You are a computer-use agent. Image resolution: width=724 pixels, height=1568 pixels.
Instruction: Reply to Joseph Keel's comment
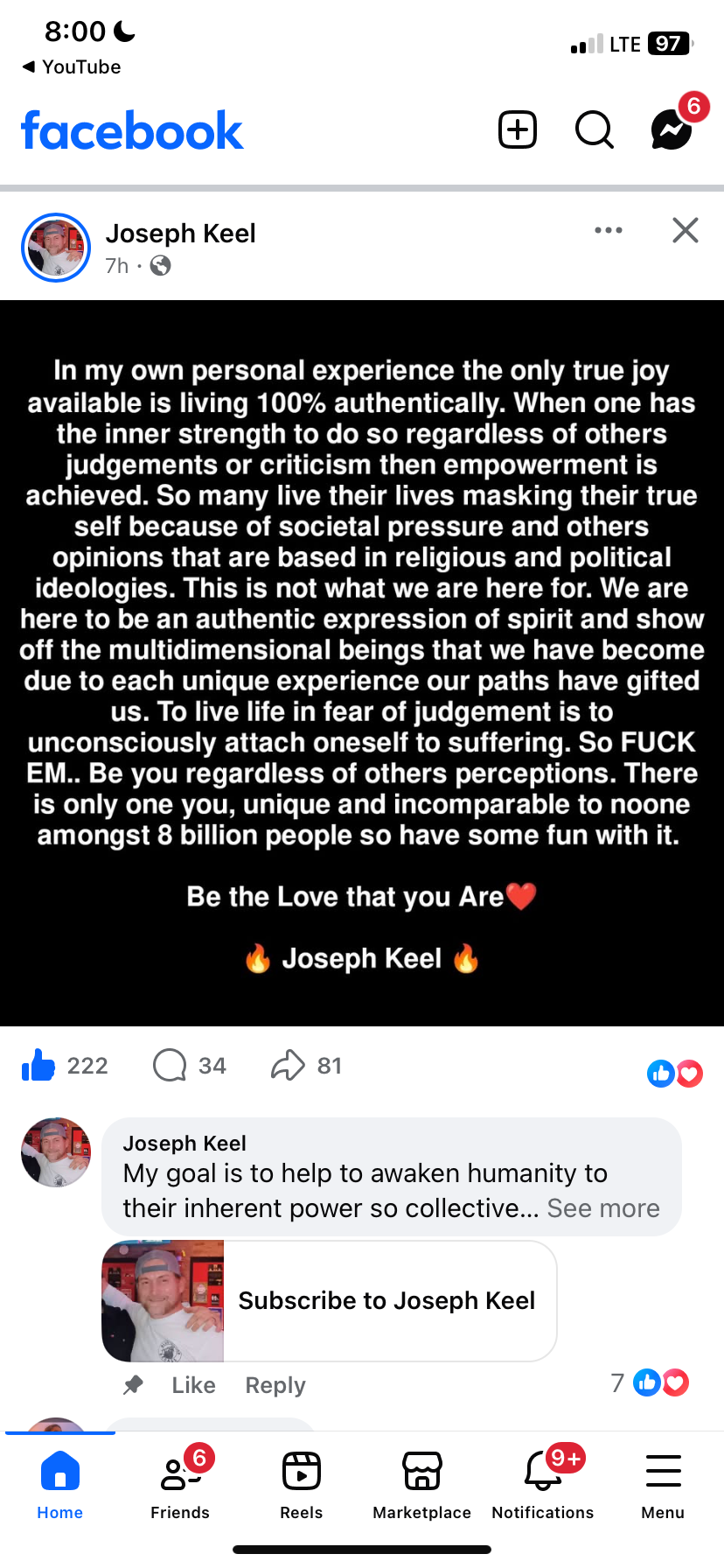pyautogui.click(x=275, y=1385)
